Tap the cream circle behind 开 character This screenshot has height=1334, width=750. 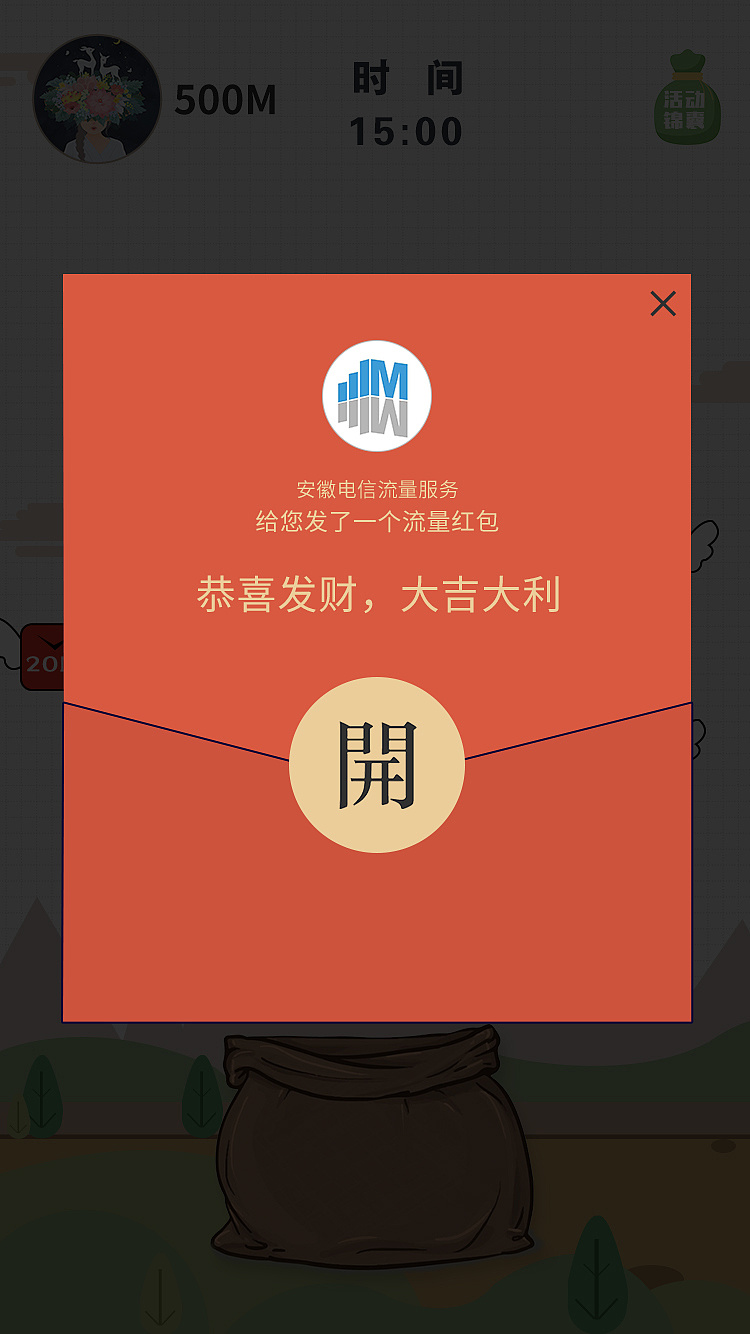[377, 766]
